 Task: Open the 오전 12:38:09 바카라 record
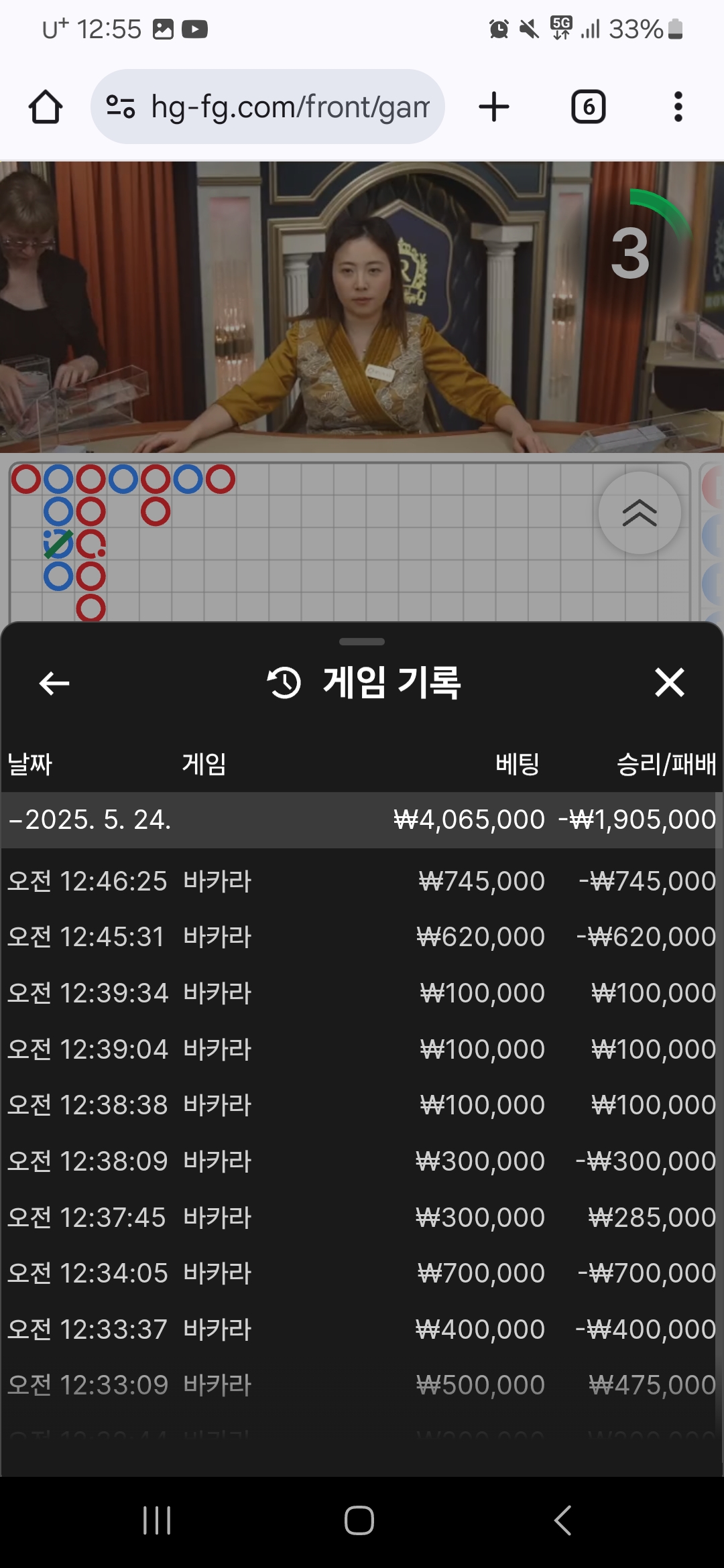(359, 1161)
